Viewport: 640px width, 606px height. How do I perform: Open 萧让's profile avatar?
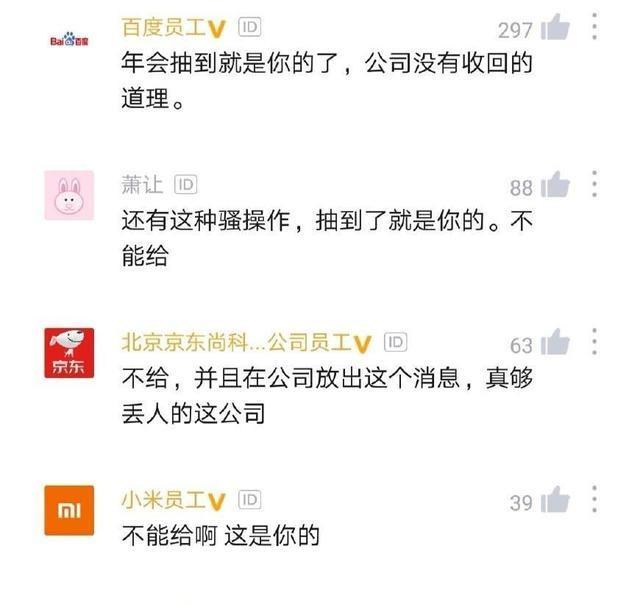click(x=69, y=195)
